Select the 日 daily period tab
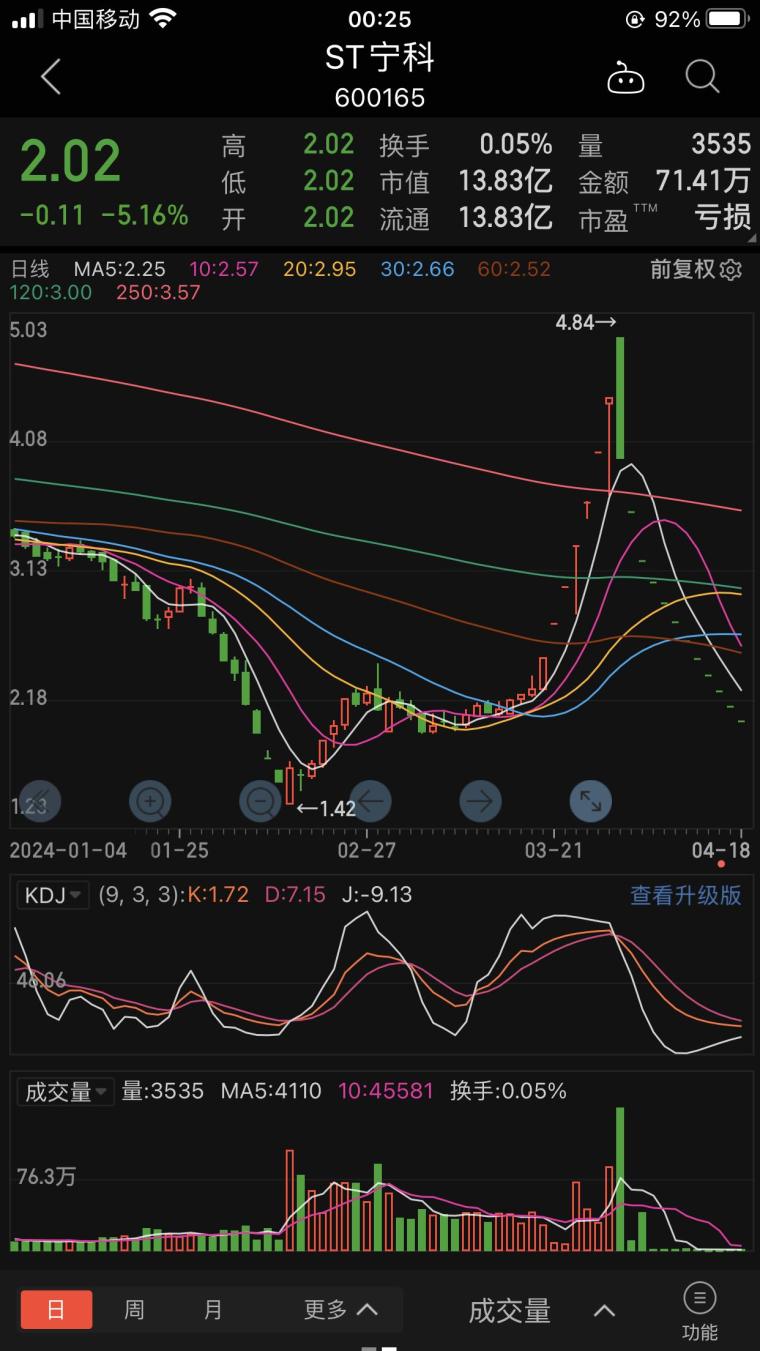The width and height of the screenshot is (760, 1351). coord(56,1309)
